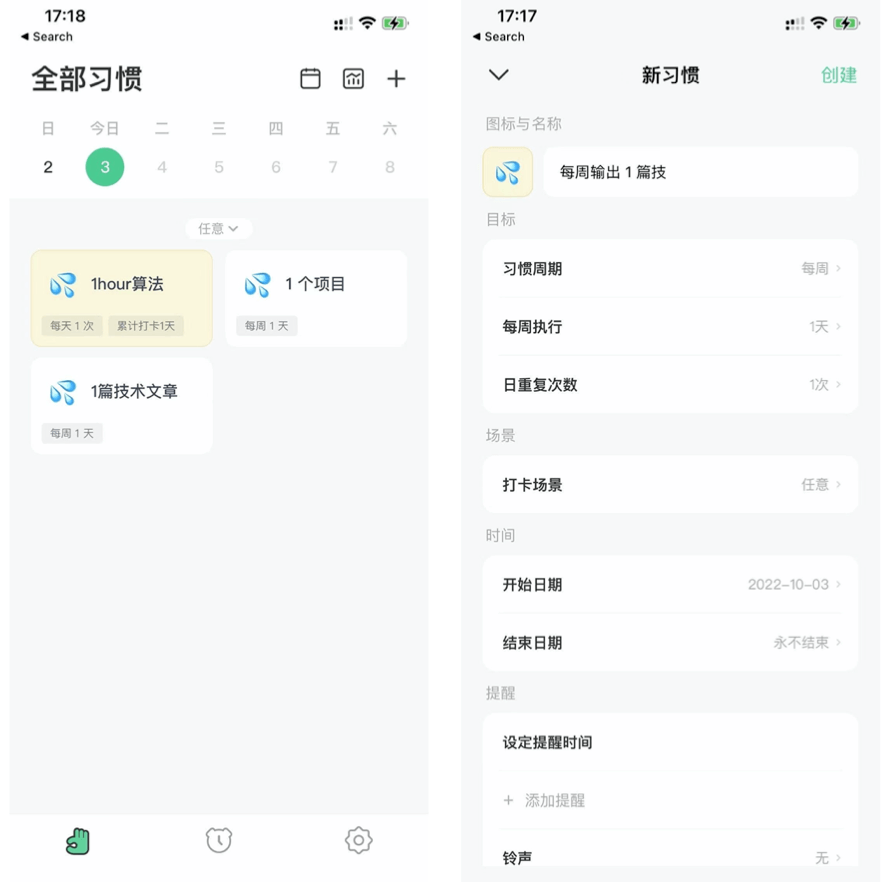Open the 1hour算法 habit card
The height and width of the screenshot is (882, 888).
(121, 298)
